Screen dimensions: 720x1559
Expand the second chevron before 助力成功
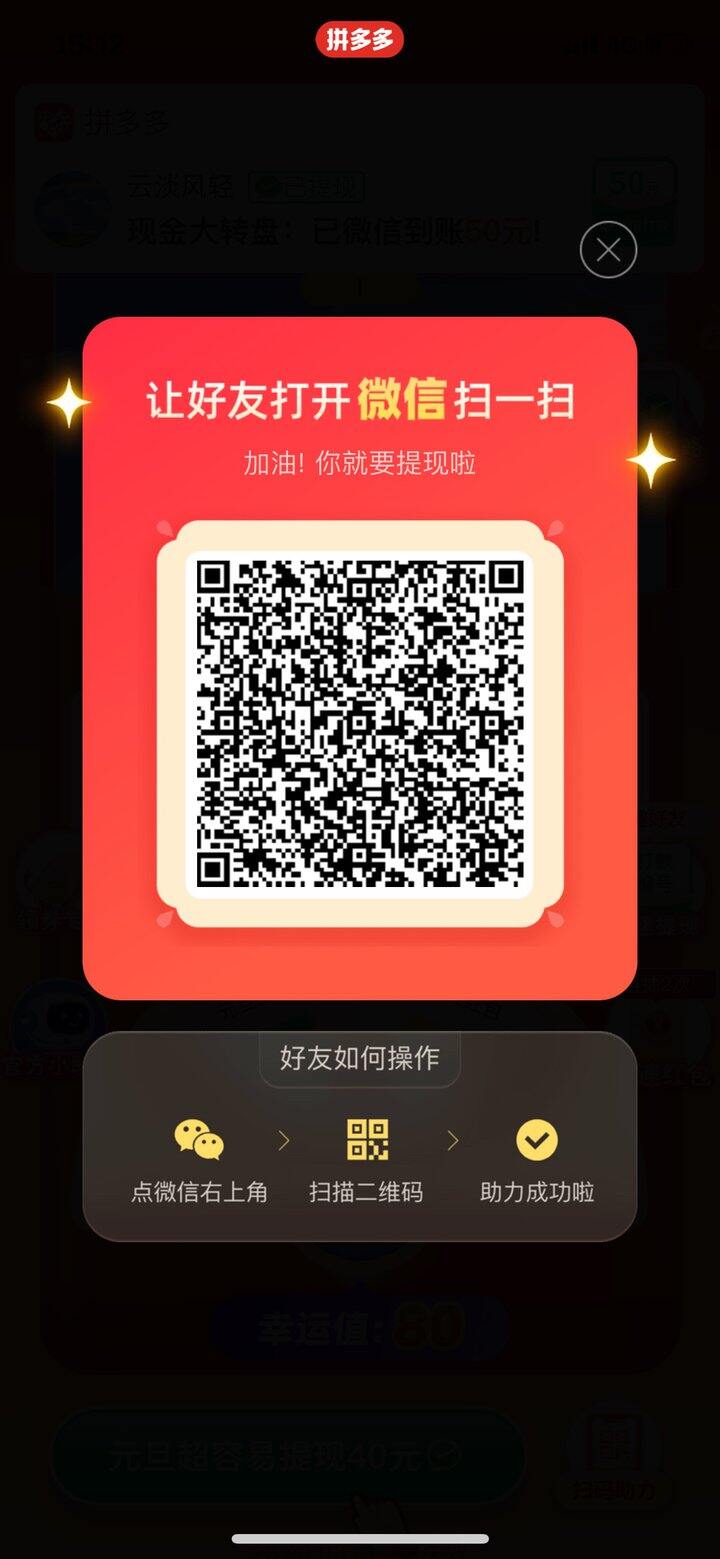click(453, 1139)
